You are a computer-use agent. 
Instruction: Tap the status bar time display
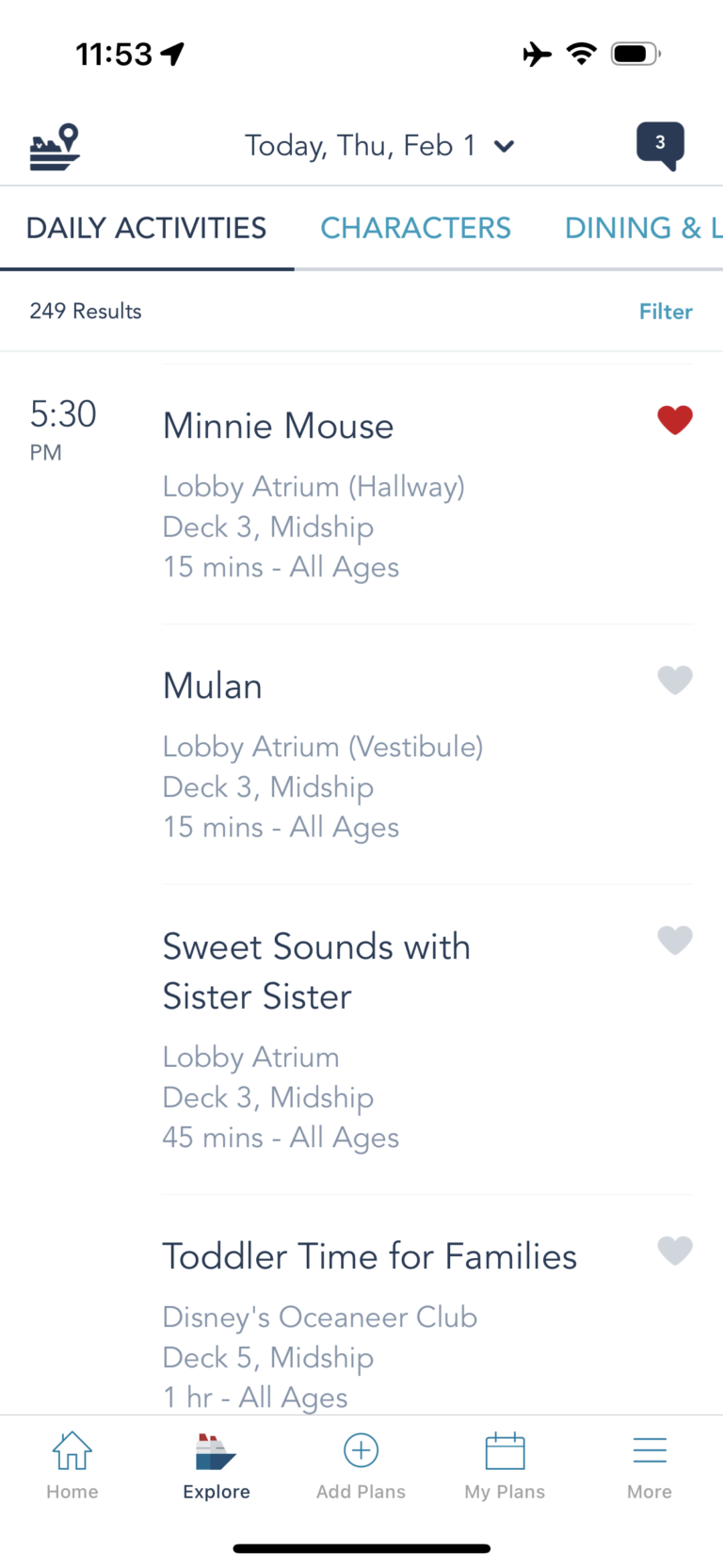click(x=116, y=54)
